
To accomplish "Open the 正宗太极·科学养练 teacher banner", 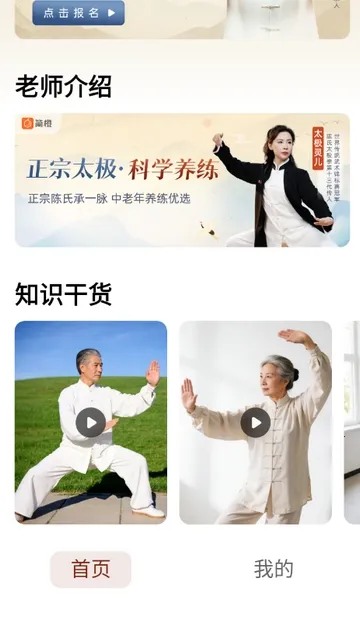I will pyautogui.click(x=182, y=180).
